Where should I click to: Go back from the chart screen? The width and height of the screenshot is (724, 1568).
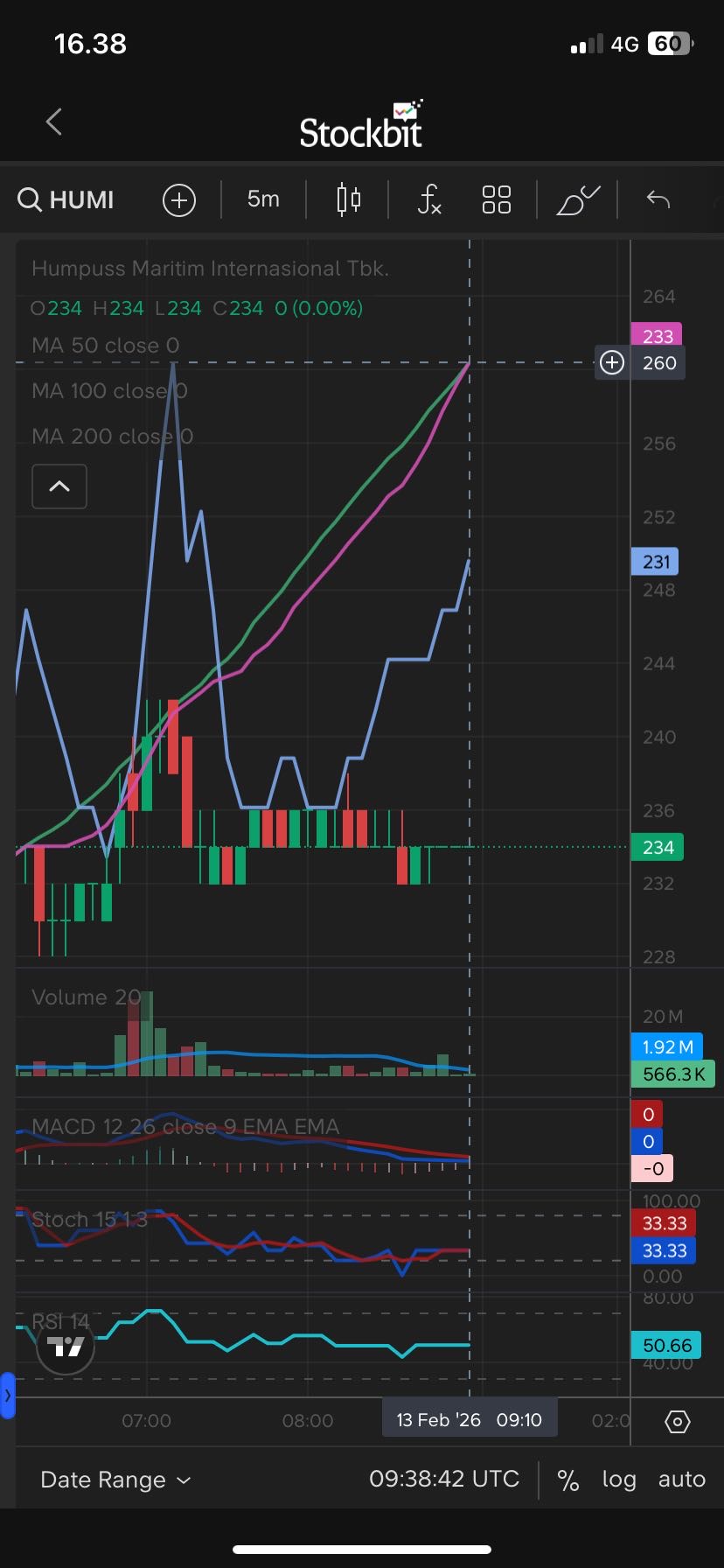[54, 122]
